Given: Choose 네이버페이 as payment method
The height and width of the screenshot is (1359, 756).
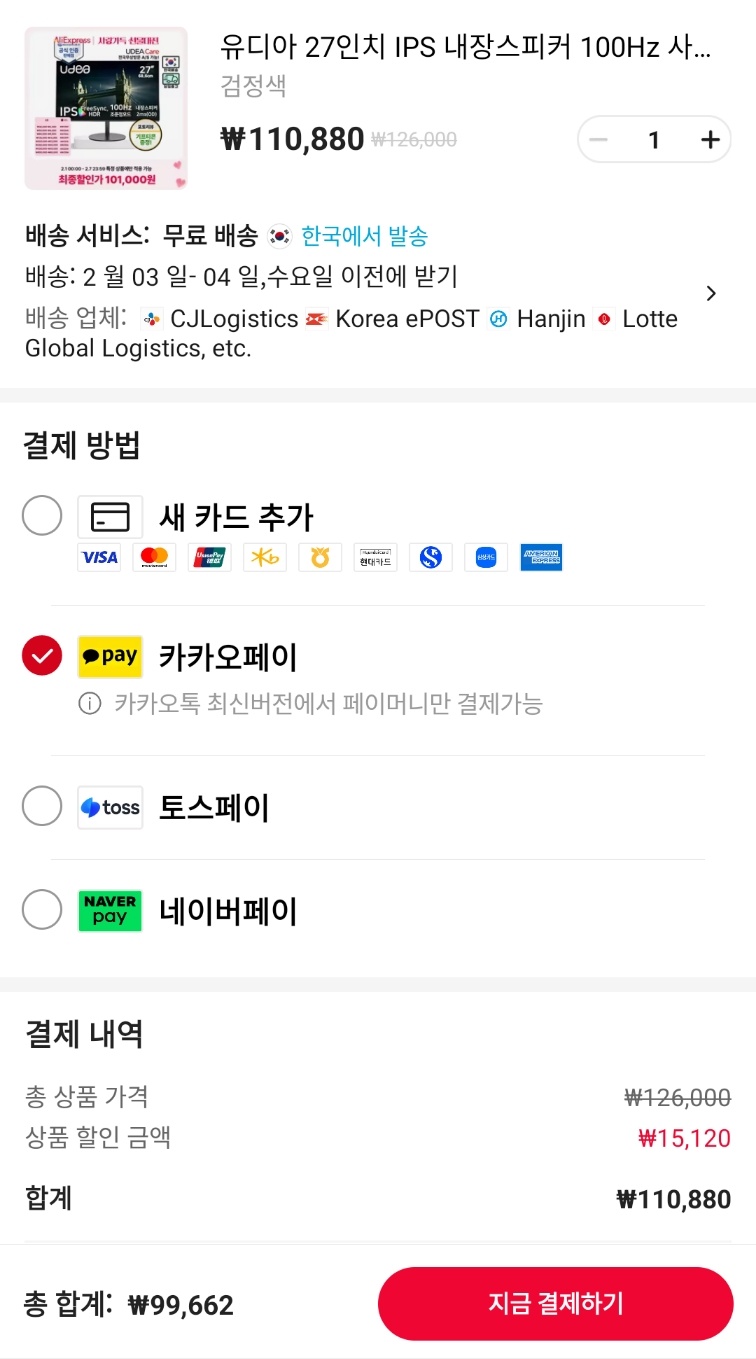Looking at the screenshot, I should (42, 911).
